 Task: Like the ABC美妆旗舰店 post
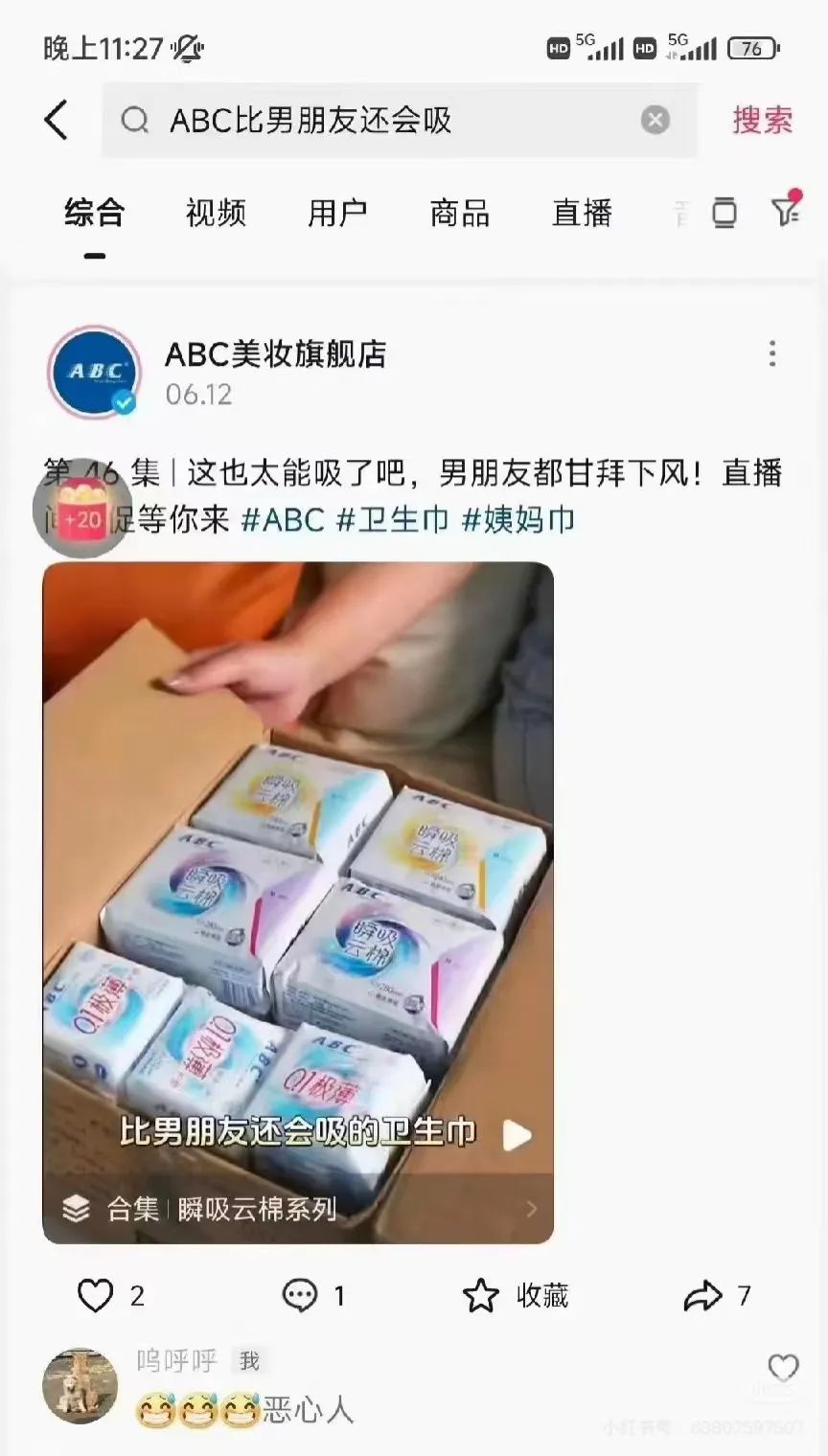[x=96, y=1296]
